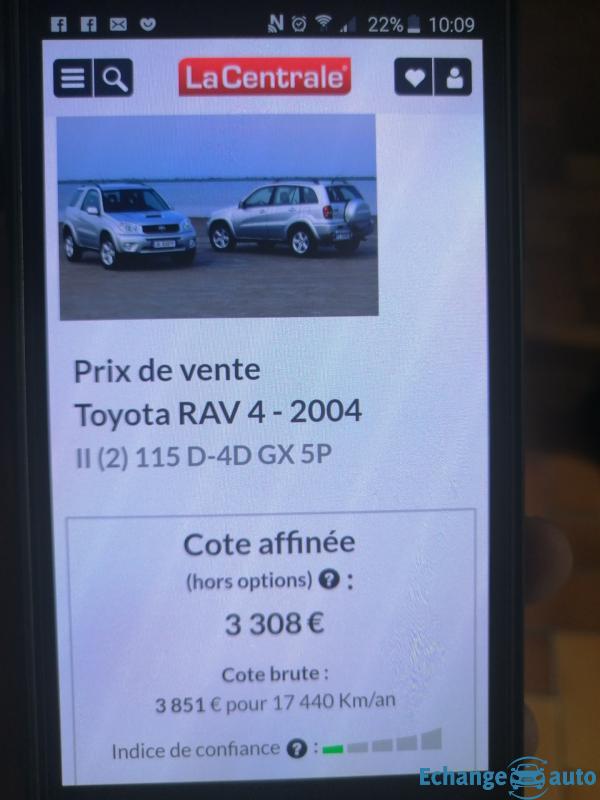Open saved favorites heart icon
The height and width of the screenshot is (800, 600).
pyautogui.click(x=414, y=77)
